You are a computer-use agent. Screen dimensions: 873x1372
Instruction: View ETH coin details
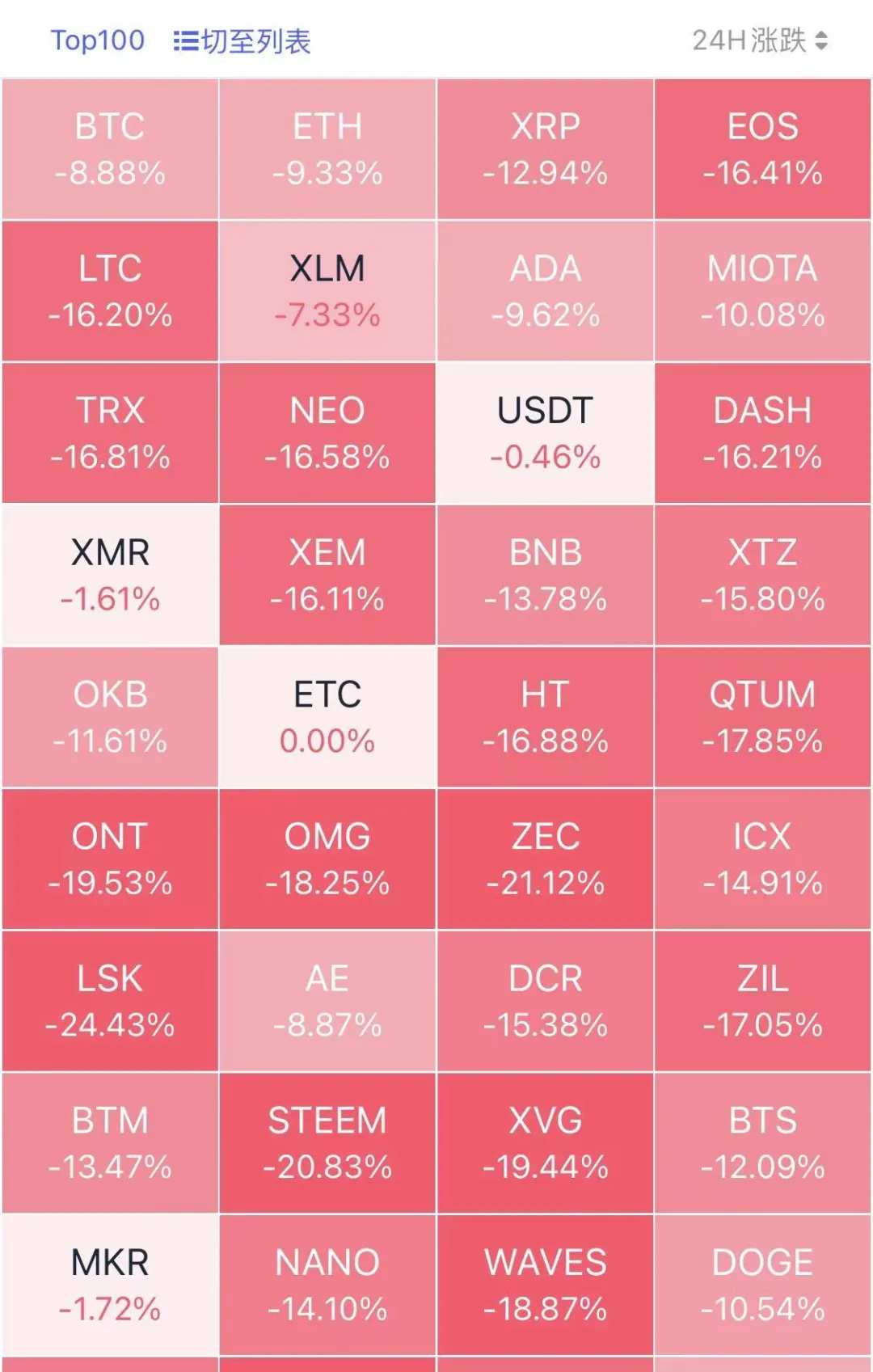327,150
